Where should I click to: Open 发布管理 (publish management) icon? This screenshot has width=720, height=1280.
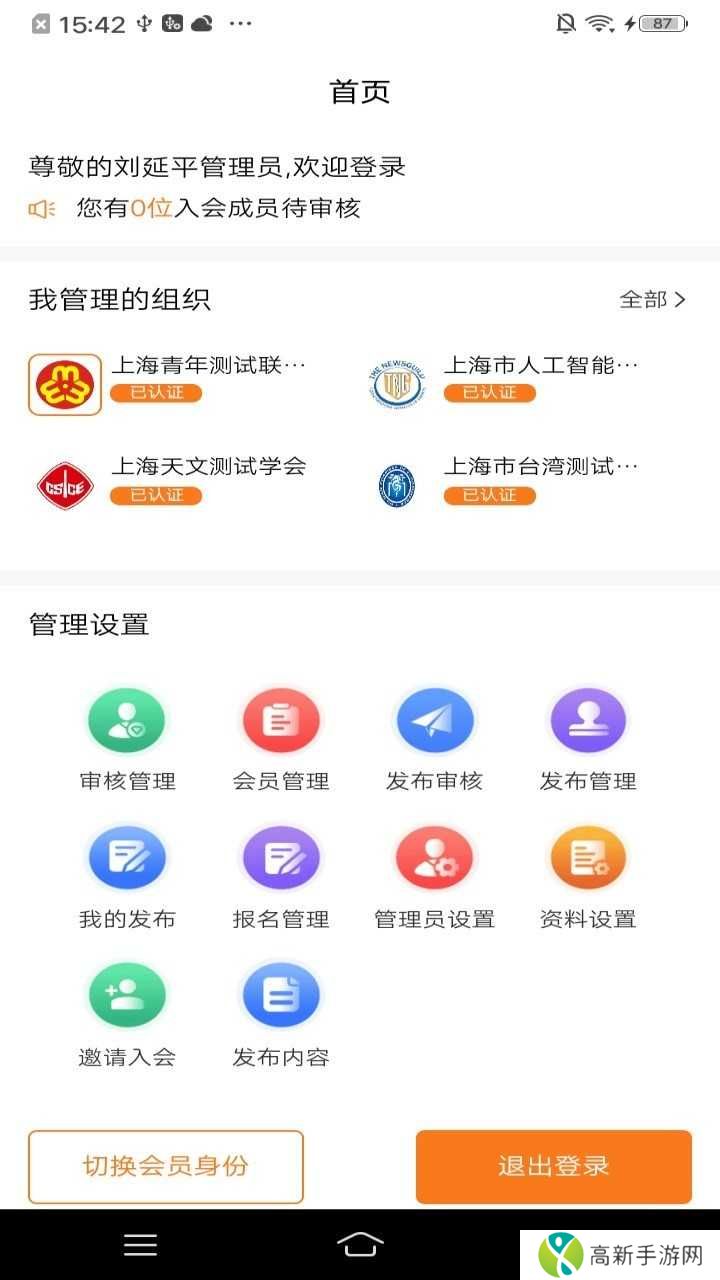(588, 718)
